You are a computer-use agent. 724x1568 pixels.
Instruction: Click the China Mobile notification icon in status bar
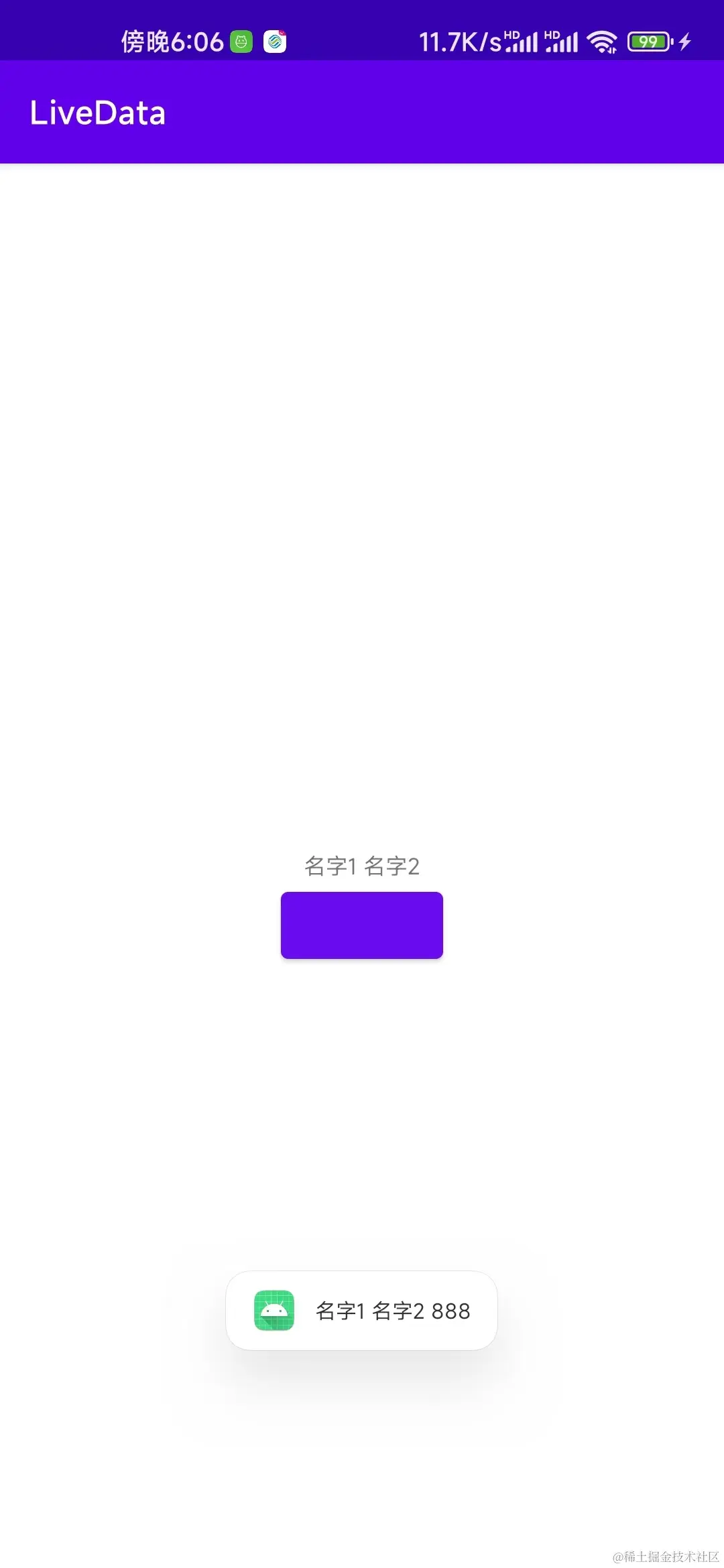tap(275, 42)
